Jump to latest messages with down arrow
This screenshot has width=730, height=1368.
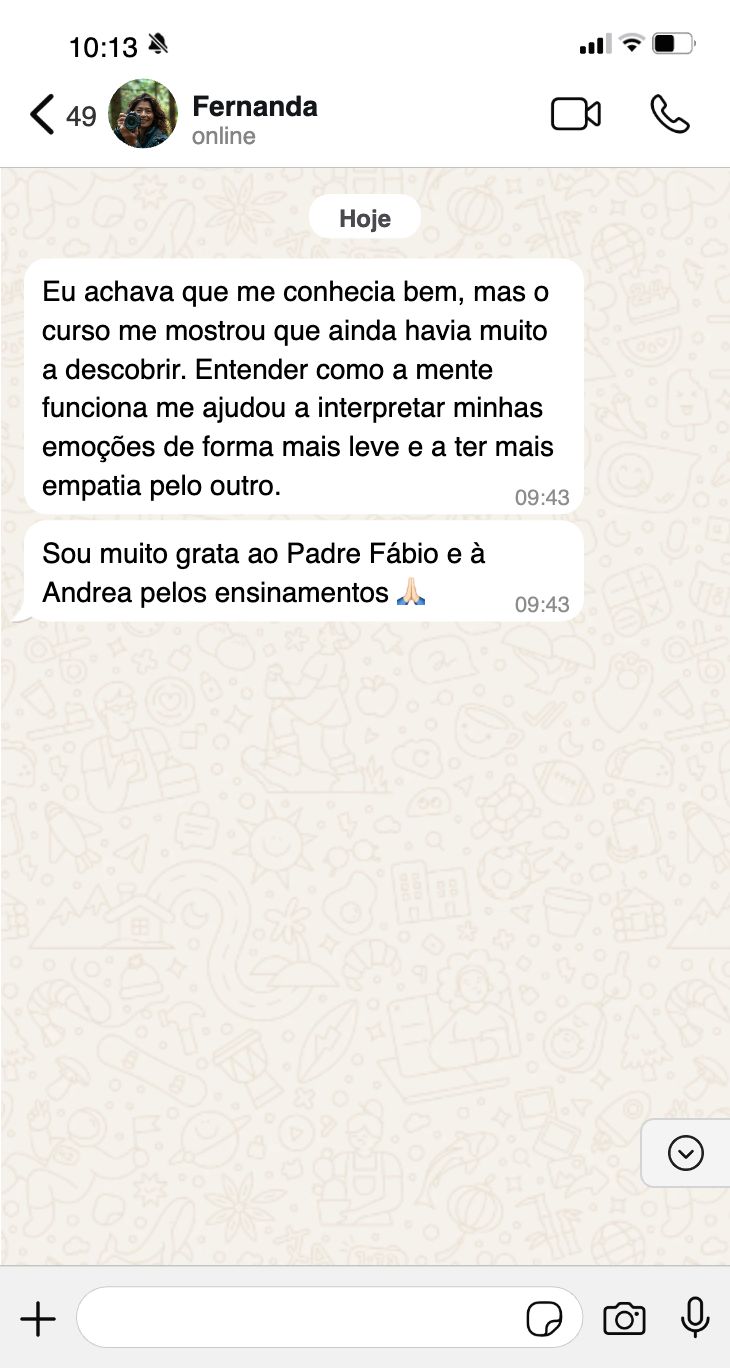click(x=686, y=1153)
